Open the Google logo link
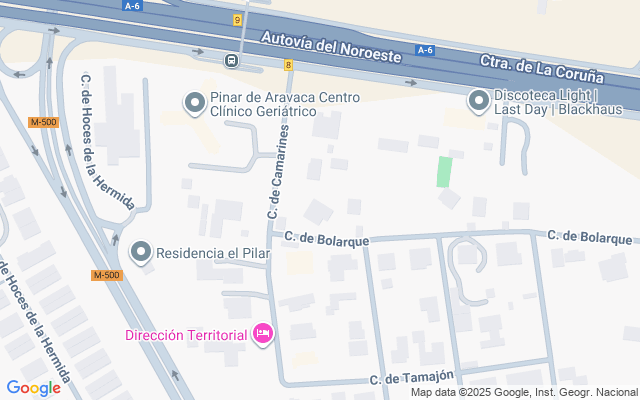Viewport: 640px width, 400px height. (x=33, y=388)
